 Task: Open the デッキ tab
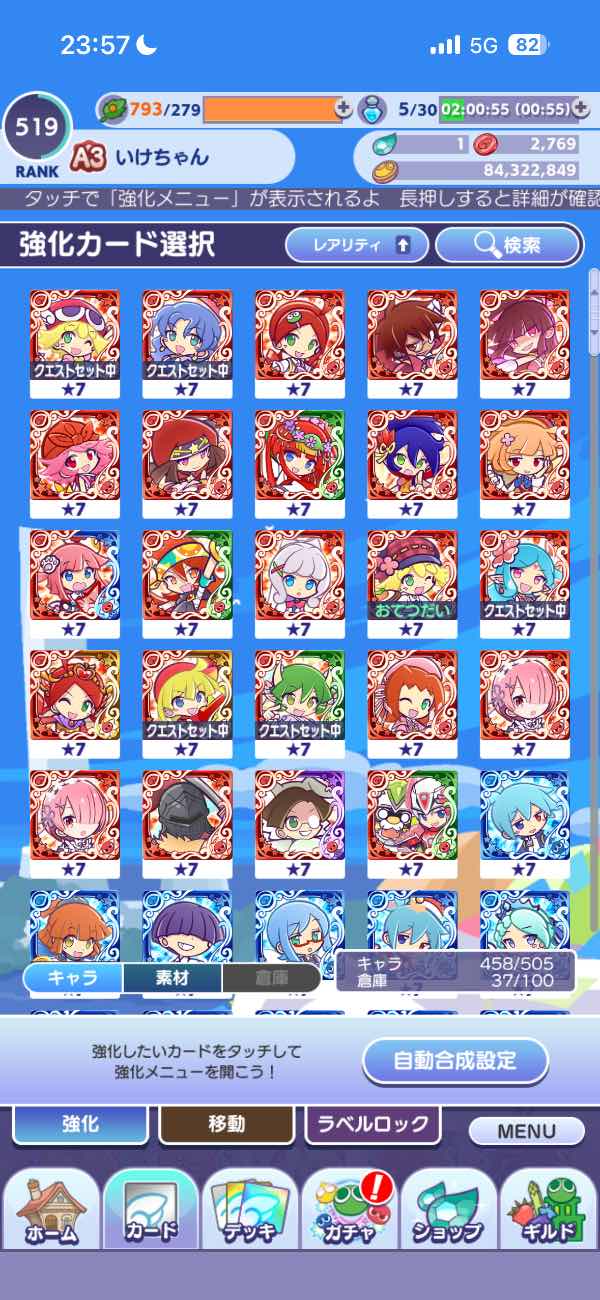click(x=250, y=1211)
